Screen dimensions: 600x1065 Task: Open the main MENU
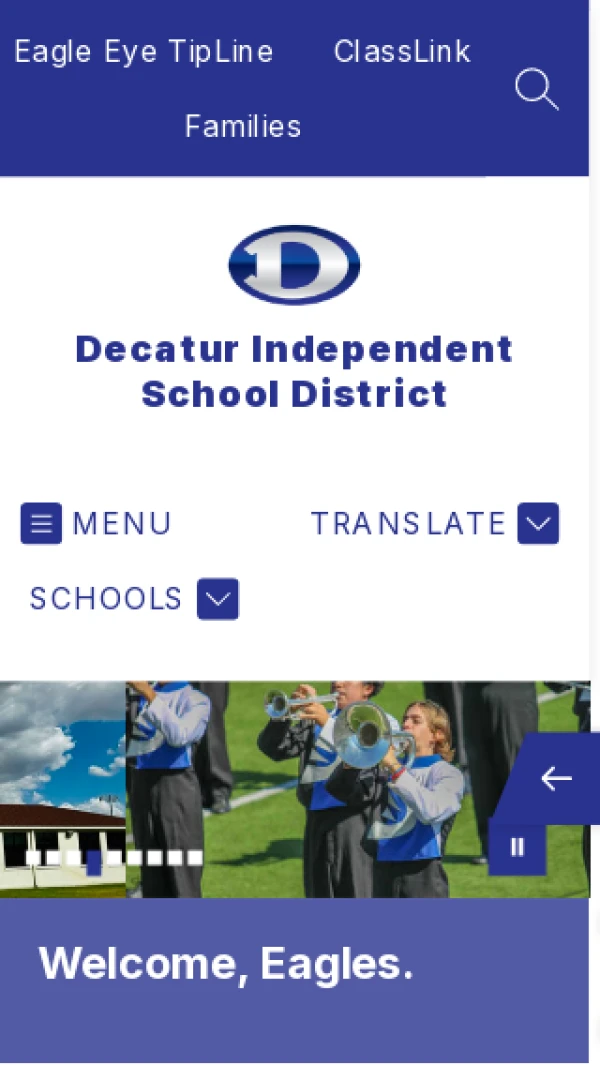click(x=96, y=523)
